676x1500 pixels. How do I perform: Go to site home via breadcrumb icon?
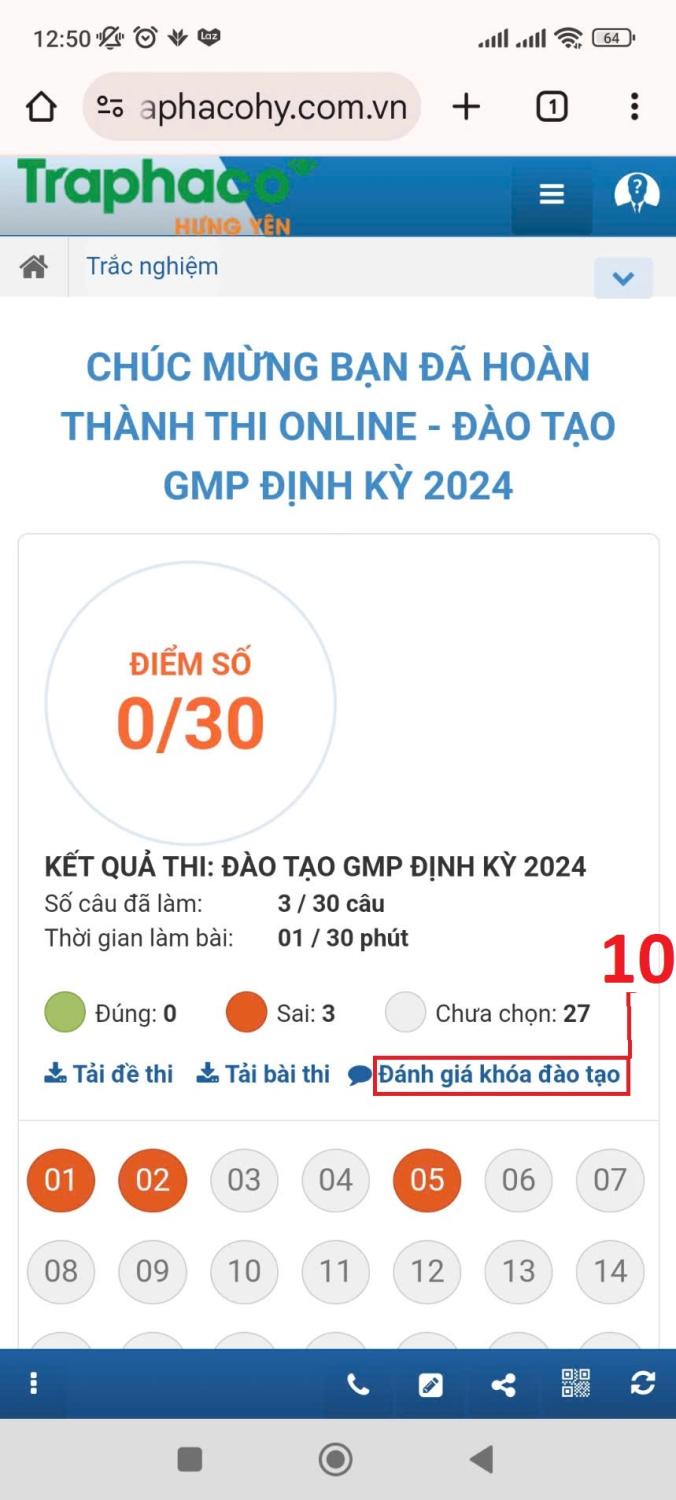coord(34,267)
